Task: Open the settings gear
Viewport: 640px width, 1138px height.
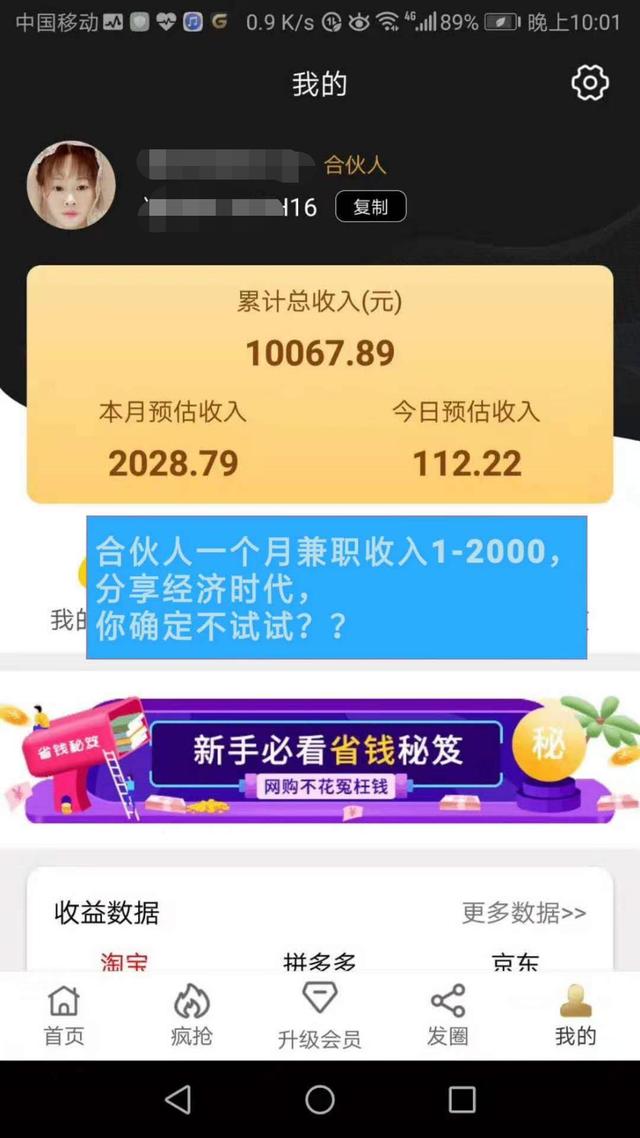Action: 590,83
